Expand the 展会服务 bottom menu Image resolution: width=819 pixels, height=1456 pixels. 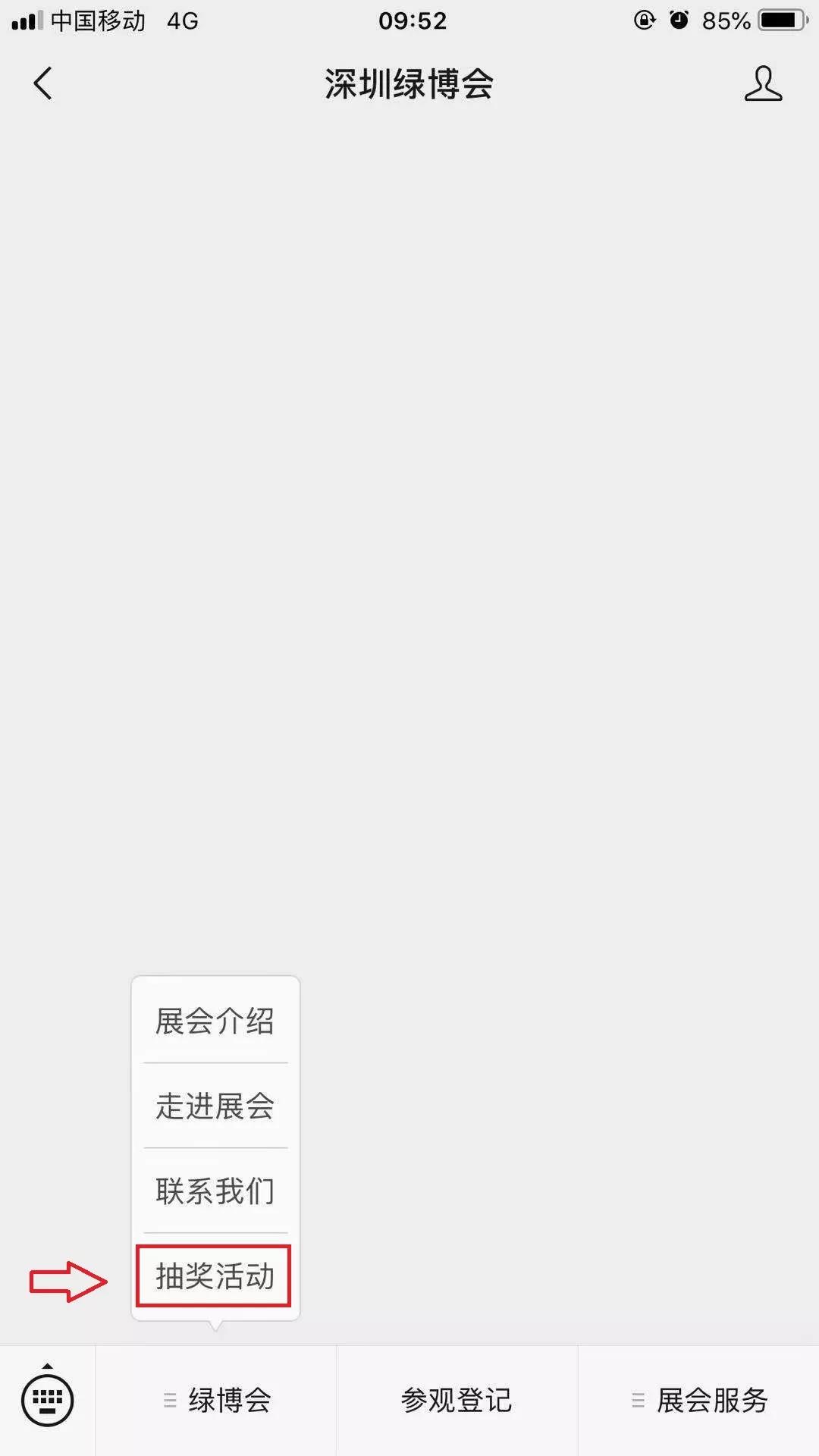coord(699,1401)
